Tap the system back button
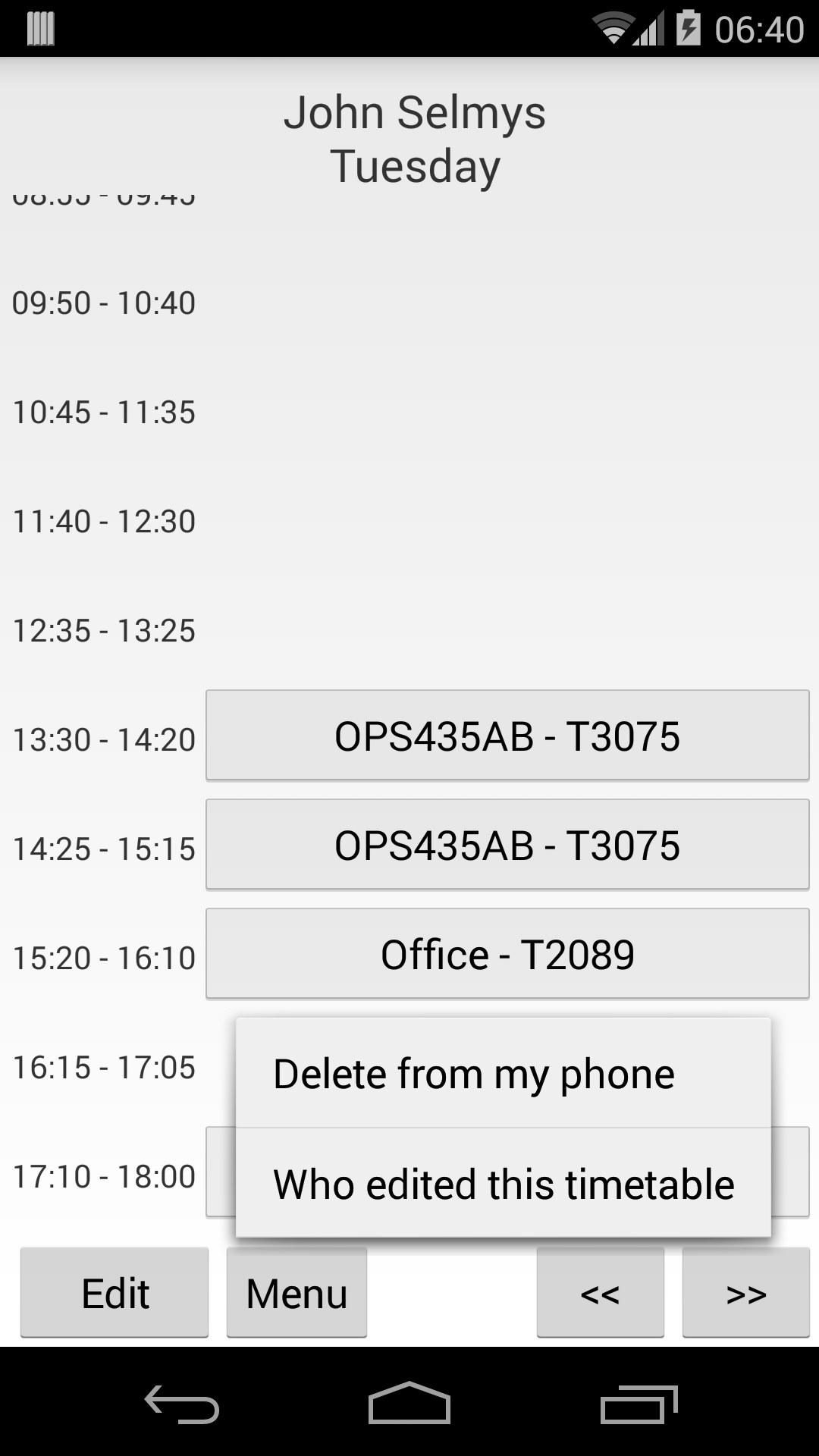Image resolution: width=819 pixels, height=1456 pixels. (x=182, y=1403)
